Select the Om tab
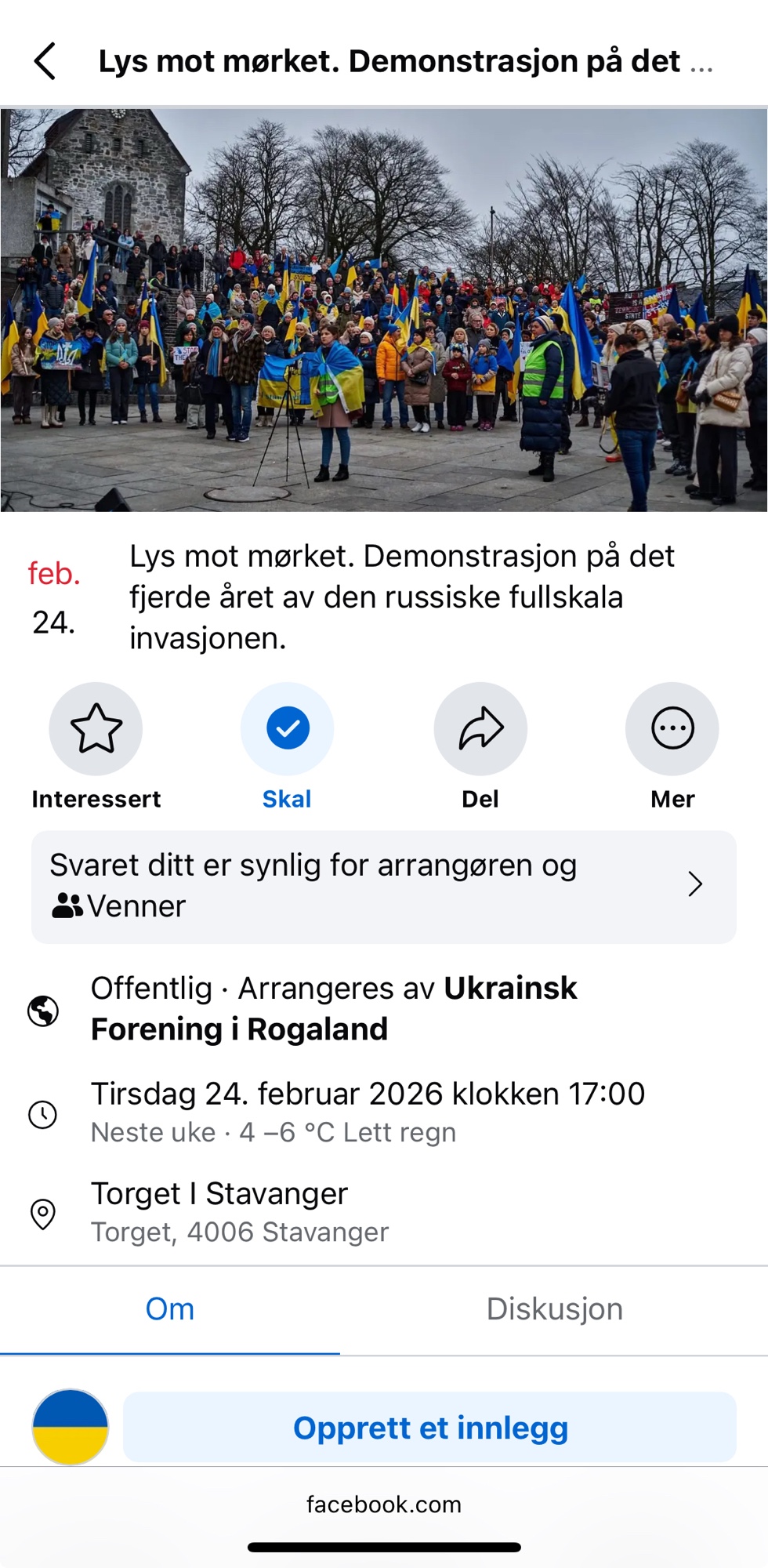The image size is (768, 1568). point(170,1309)
